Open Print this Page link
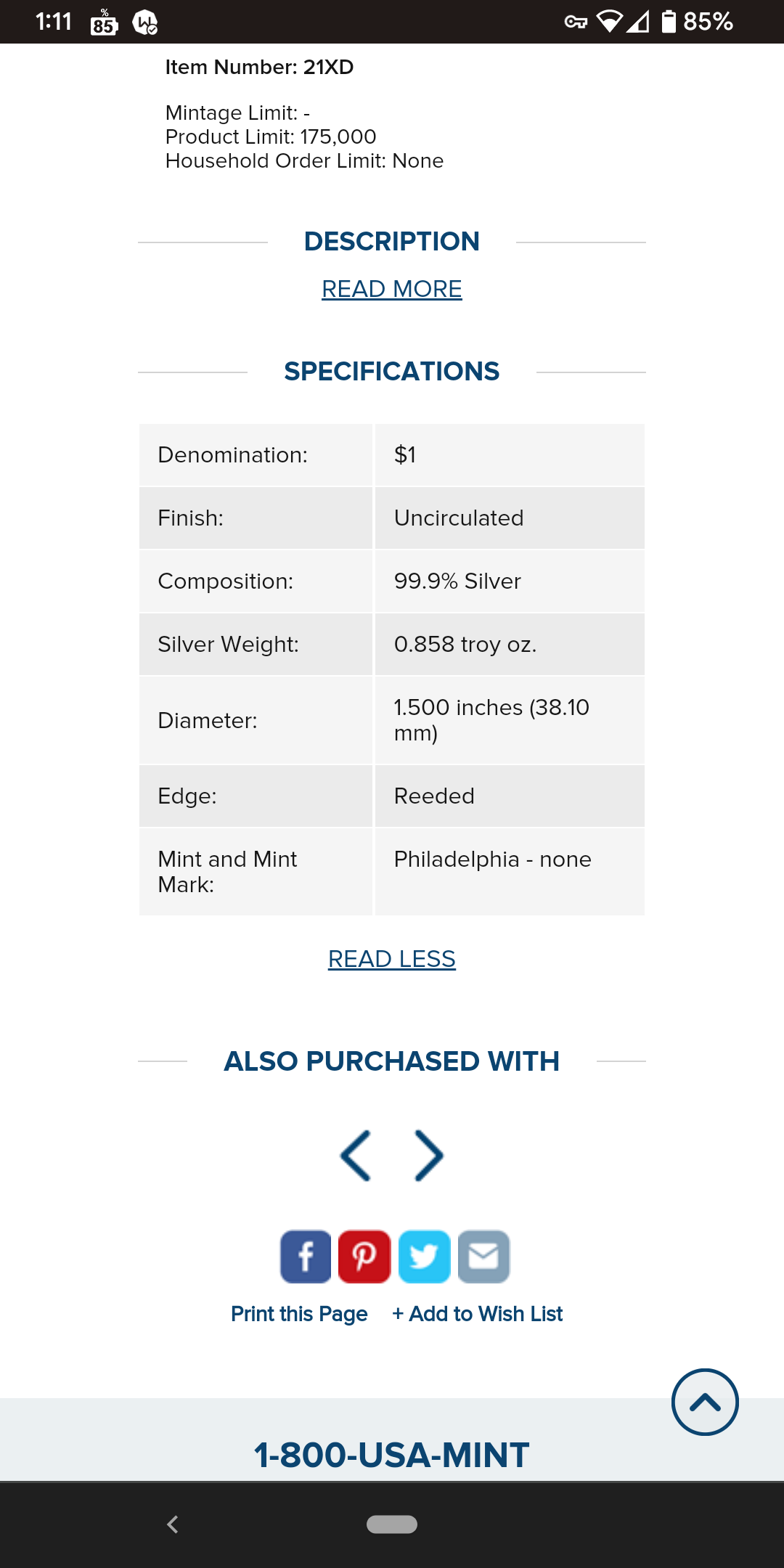The height and width of the screenshot is (1568, 784). 299,1314
